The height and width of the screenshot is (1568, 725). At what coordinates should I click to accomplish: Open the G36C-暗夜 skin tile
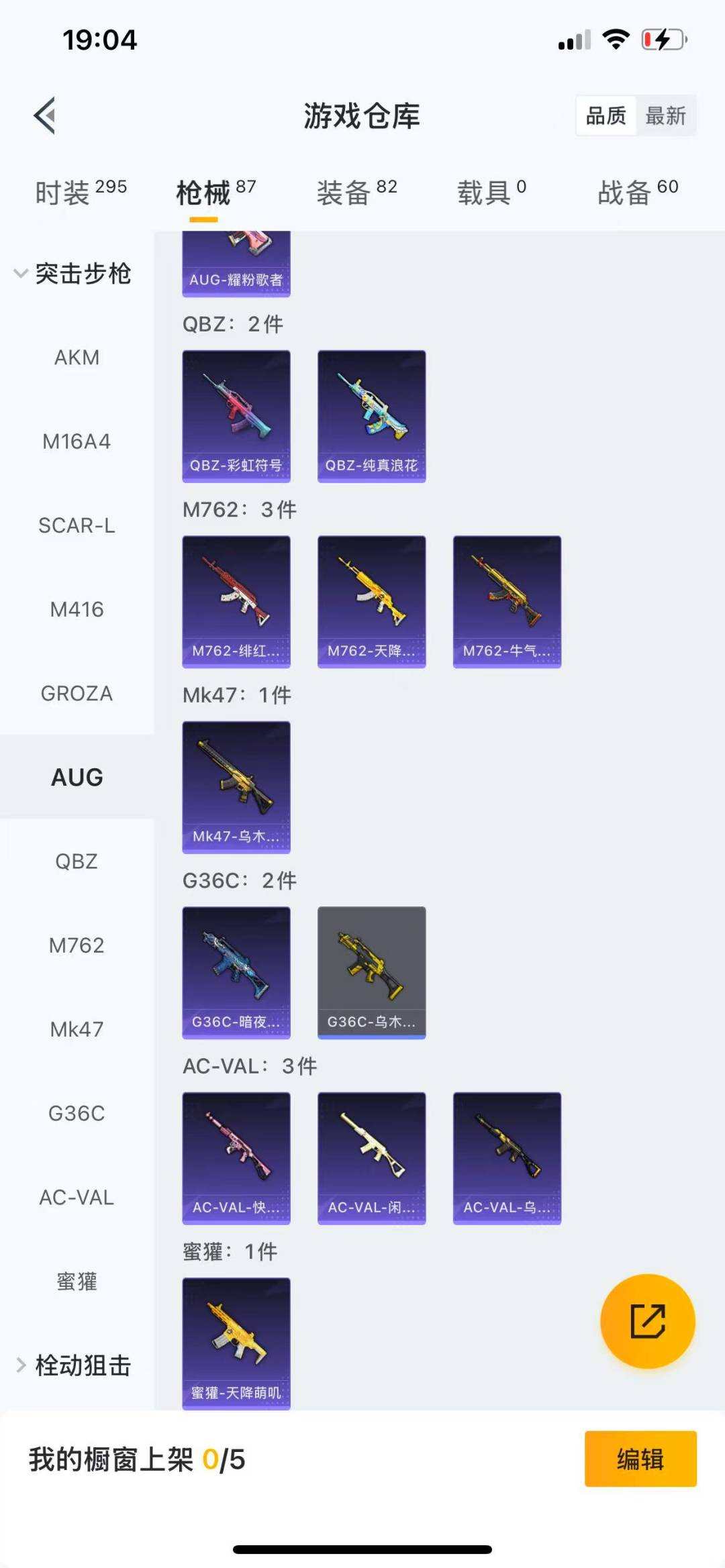tap(236, 972)
